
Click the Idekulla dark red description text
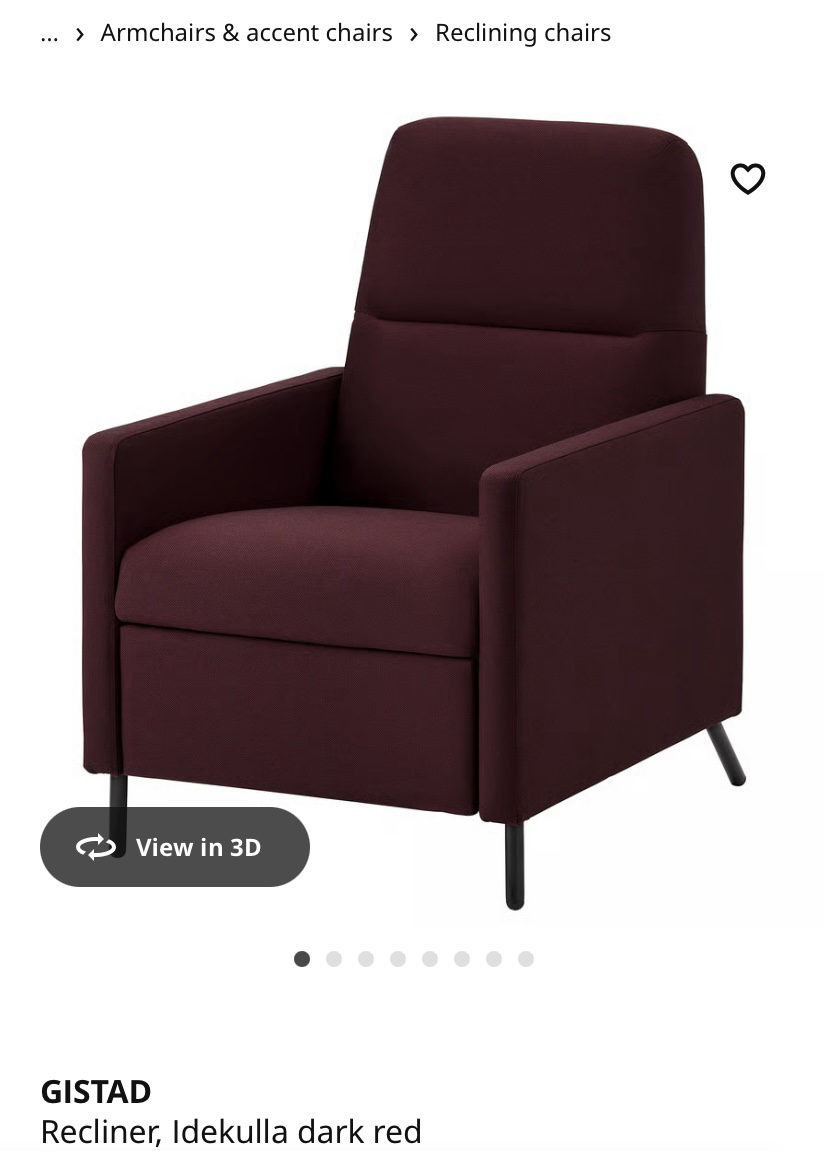pos(231,1131)
